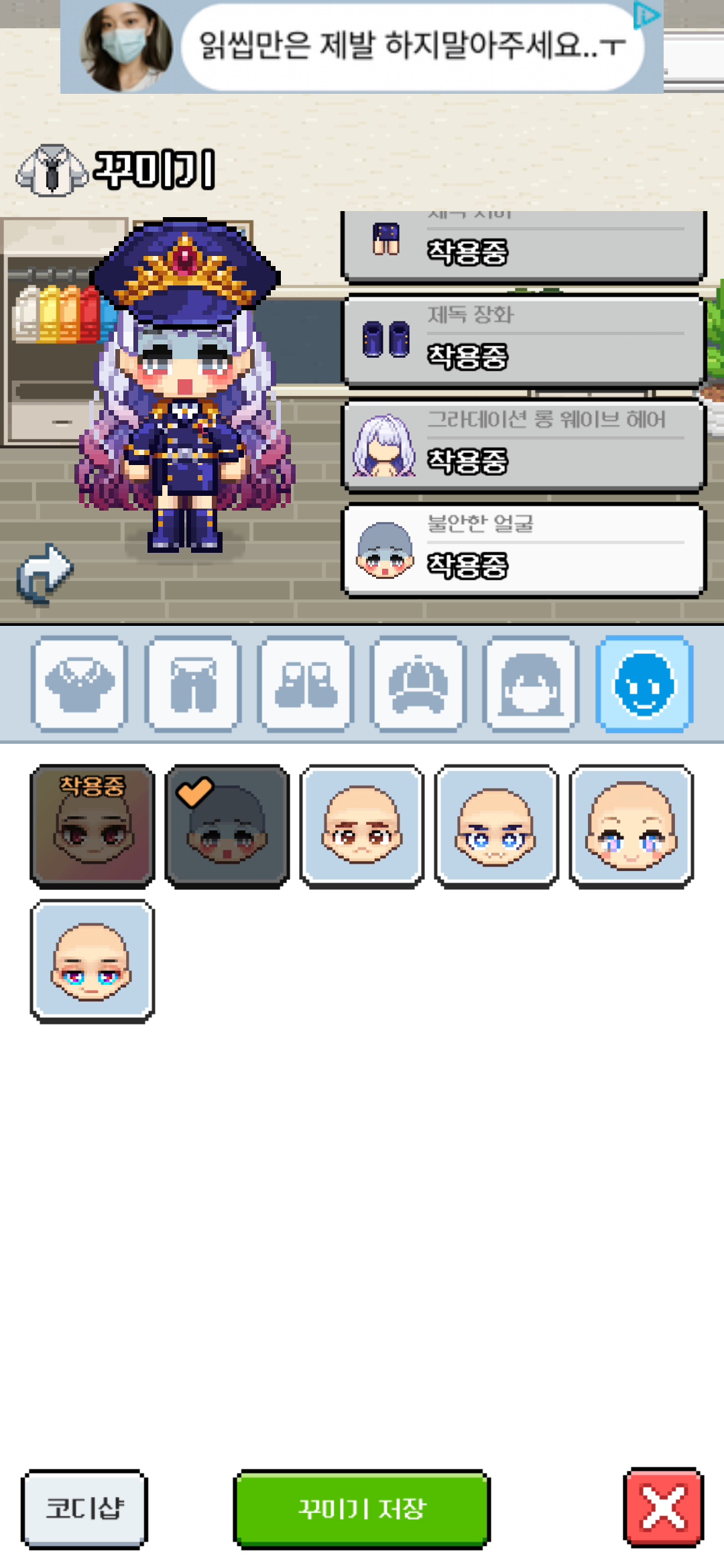The image size is (724, 1568).
Task: Choose the large purple-eyed cute face
Action: tap(631, 827)
